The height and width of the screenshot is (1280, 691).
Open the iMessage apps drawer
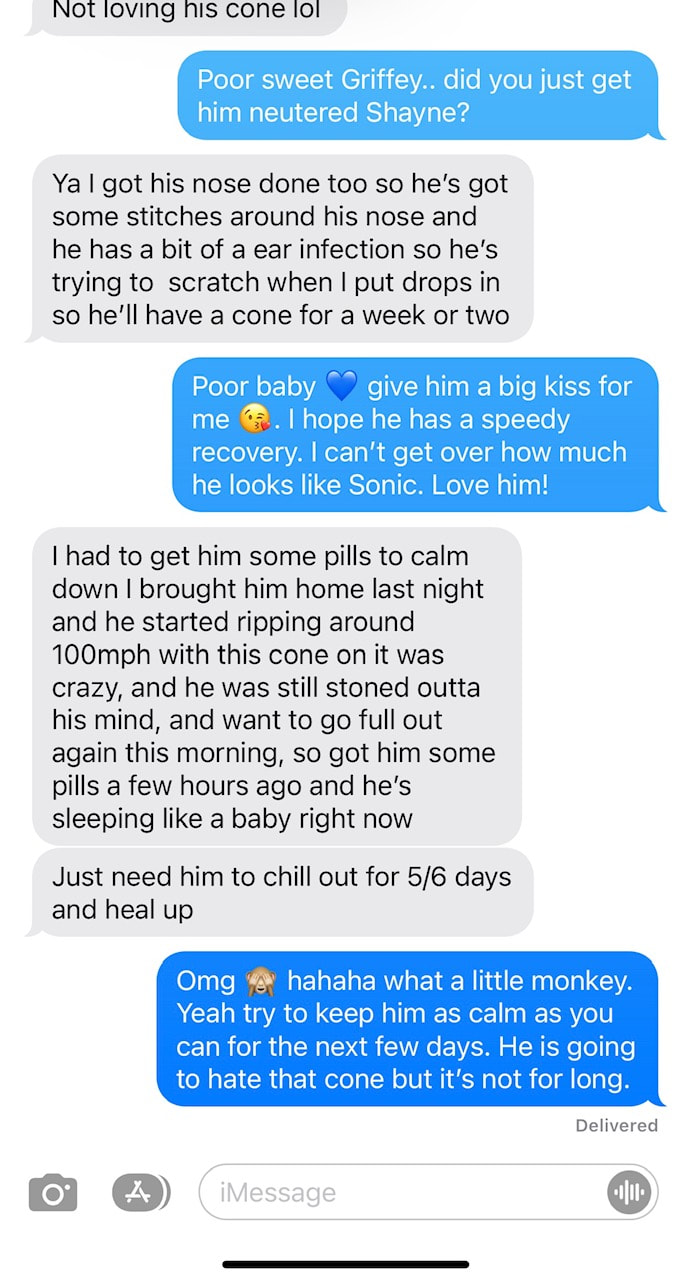tap(141, 1192)
